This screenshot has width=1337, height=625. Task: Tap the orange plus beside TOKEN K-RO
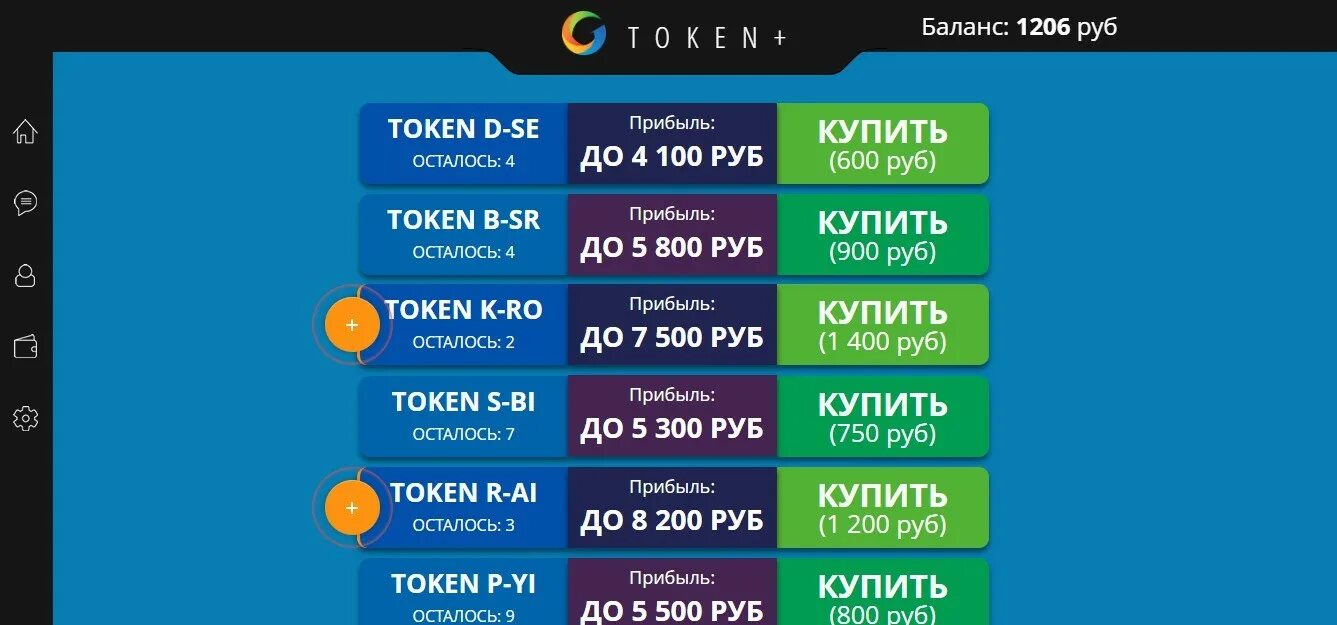pos(352,325)
